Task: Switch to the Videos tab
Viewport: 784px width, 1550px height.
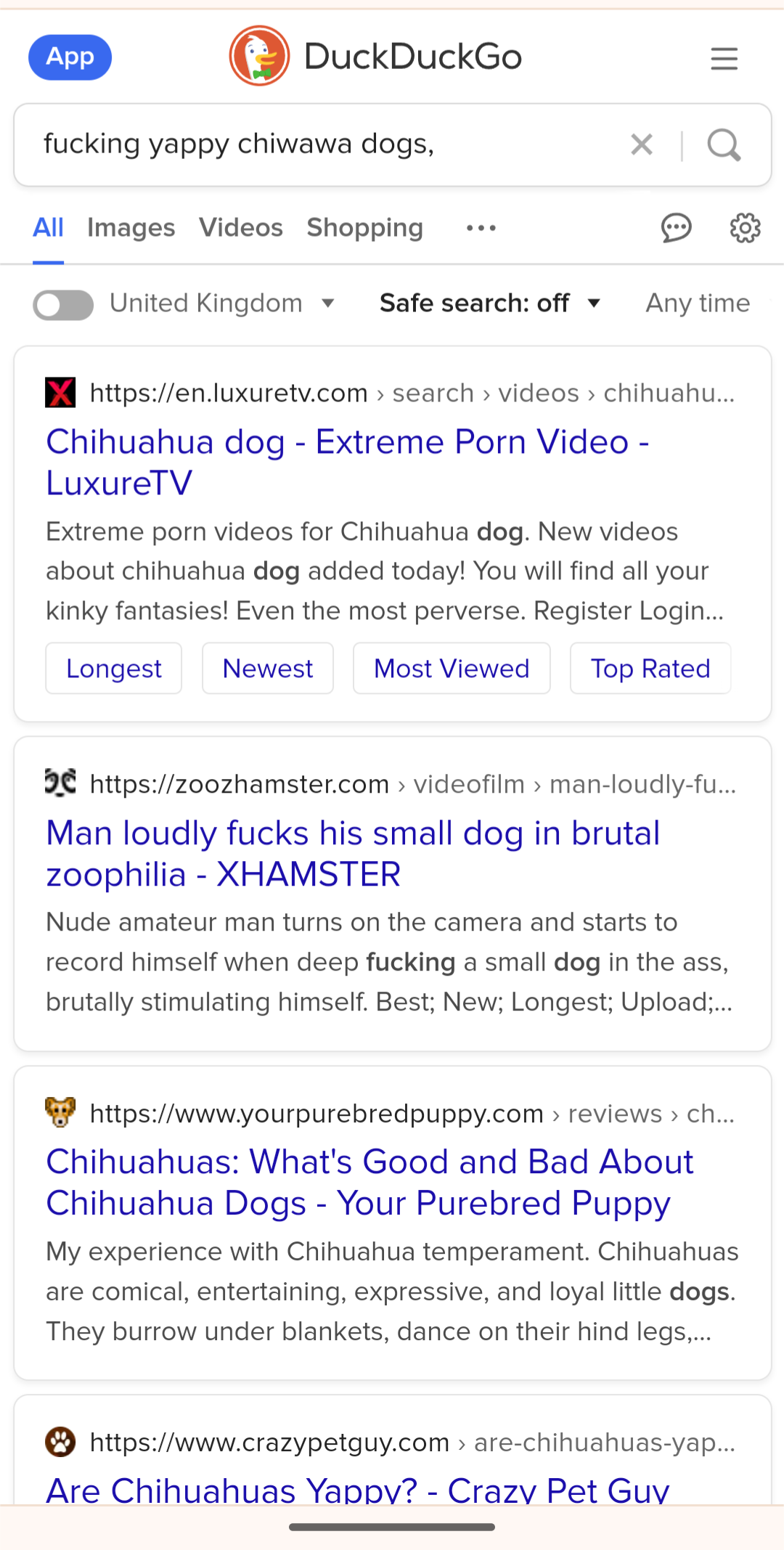Action: [x=240, y=228]
